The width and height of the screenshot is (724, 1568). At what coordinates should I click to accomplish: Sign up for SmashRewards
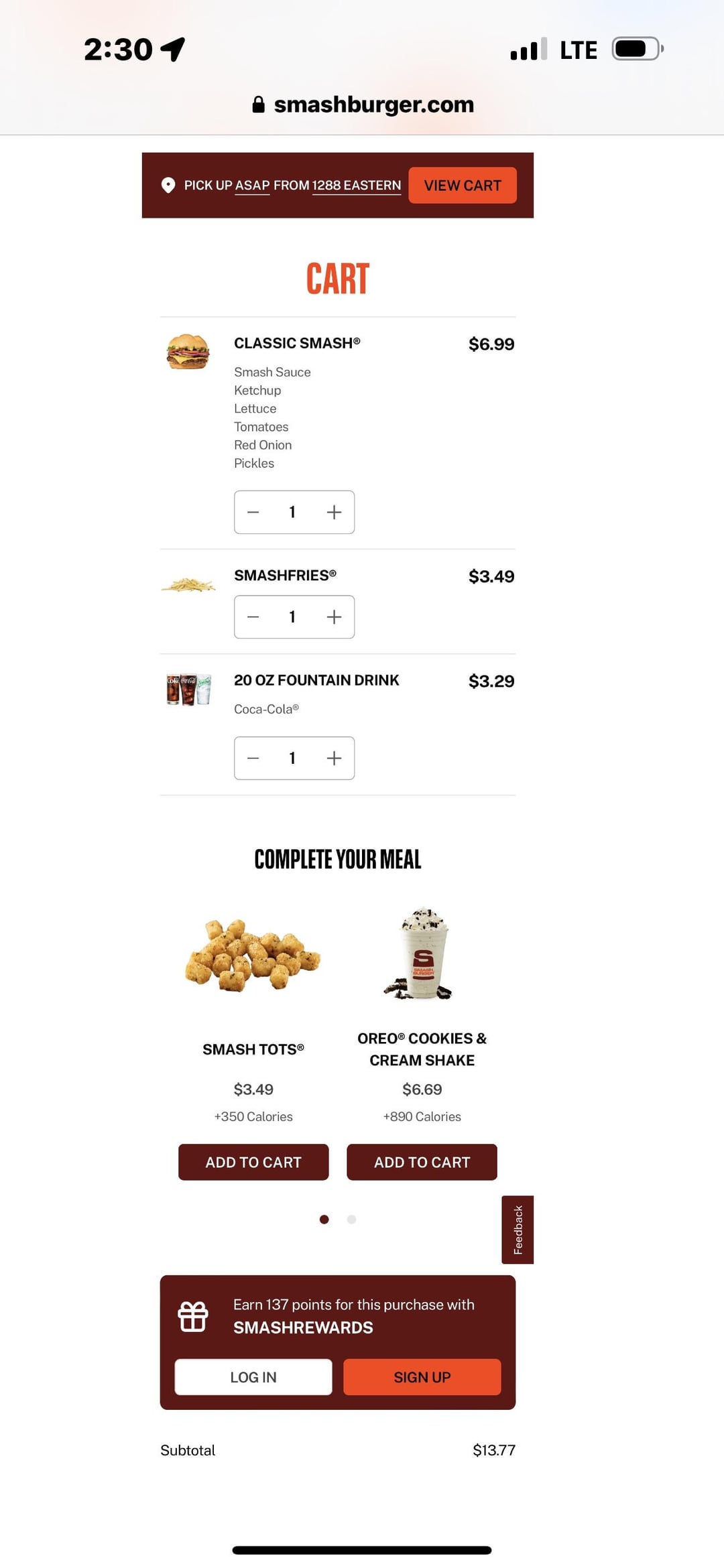[x=422, y=1377]
